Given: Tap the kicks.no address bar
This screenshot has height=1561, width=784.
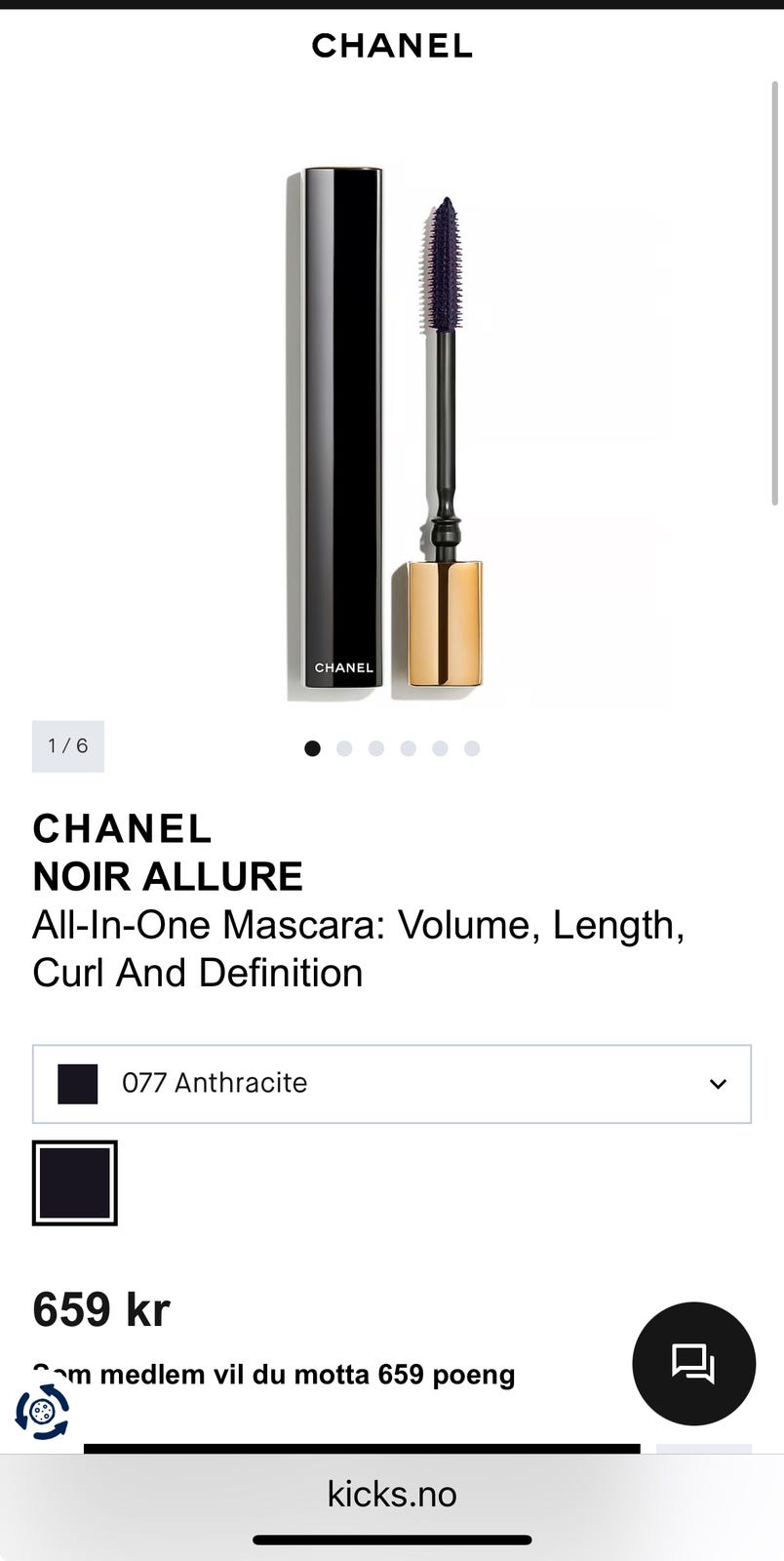Looking at the screenshot, I should 391,1494.
